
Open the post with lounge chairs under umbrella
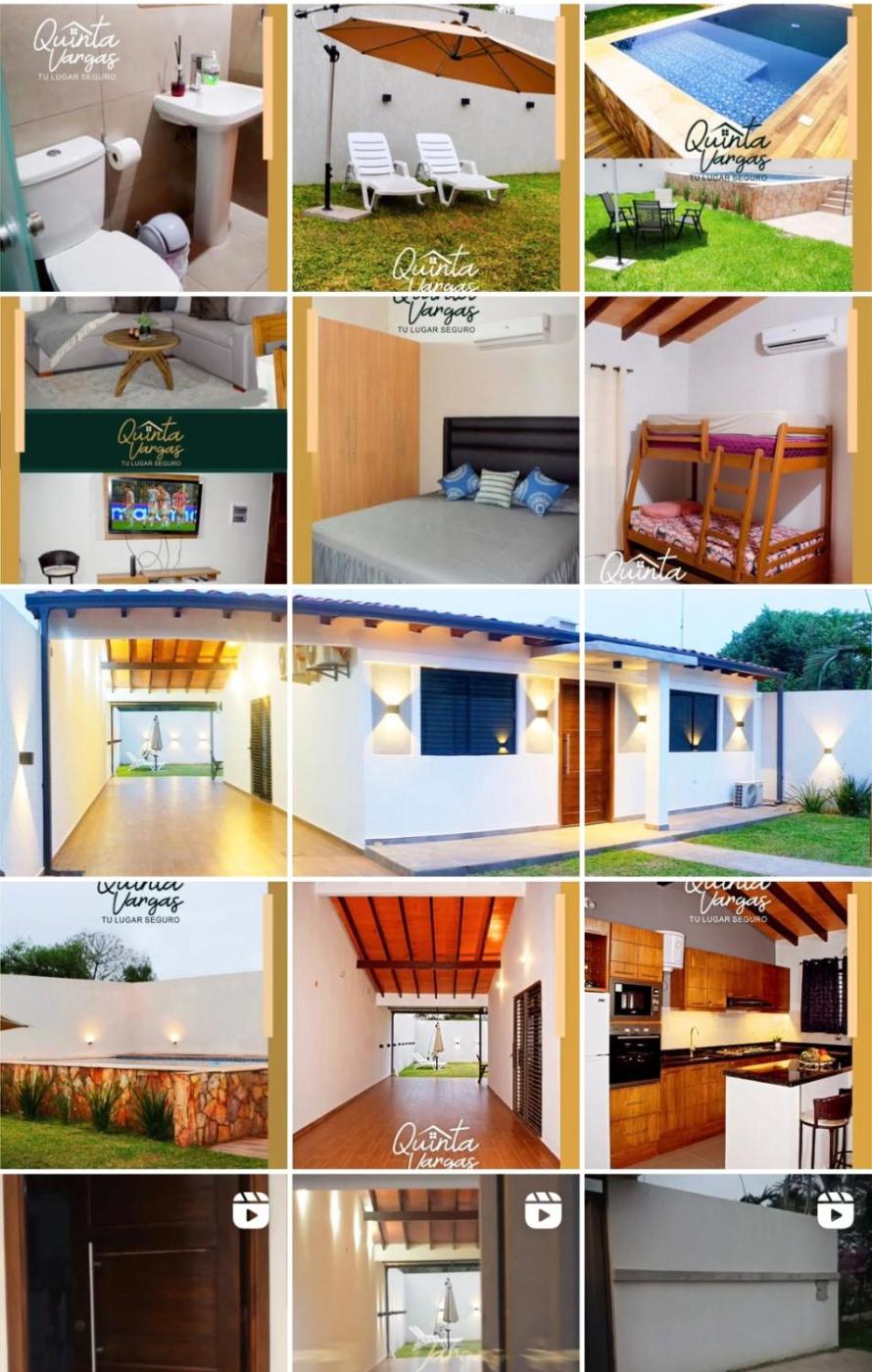click(435, 147)
